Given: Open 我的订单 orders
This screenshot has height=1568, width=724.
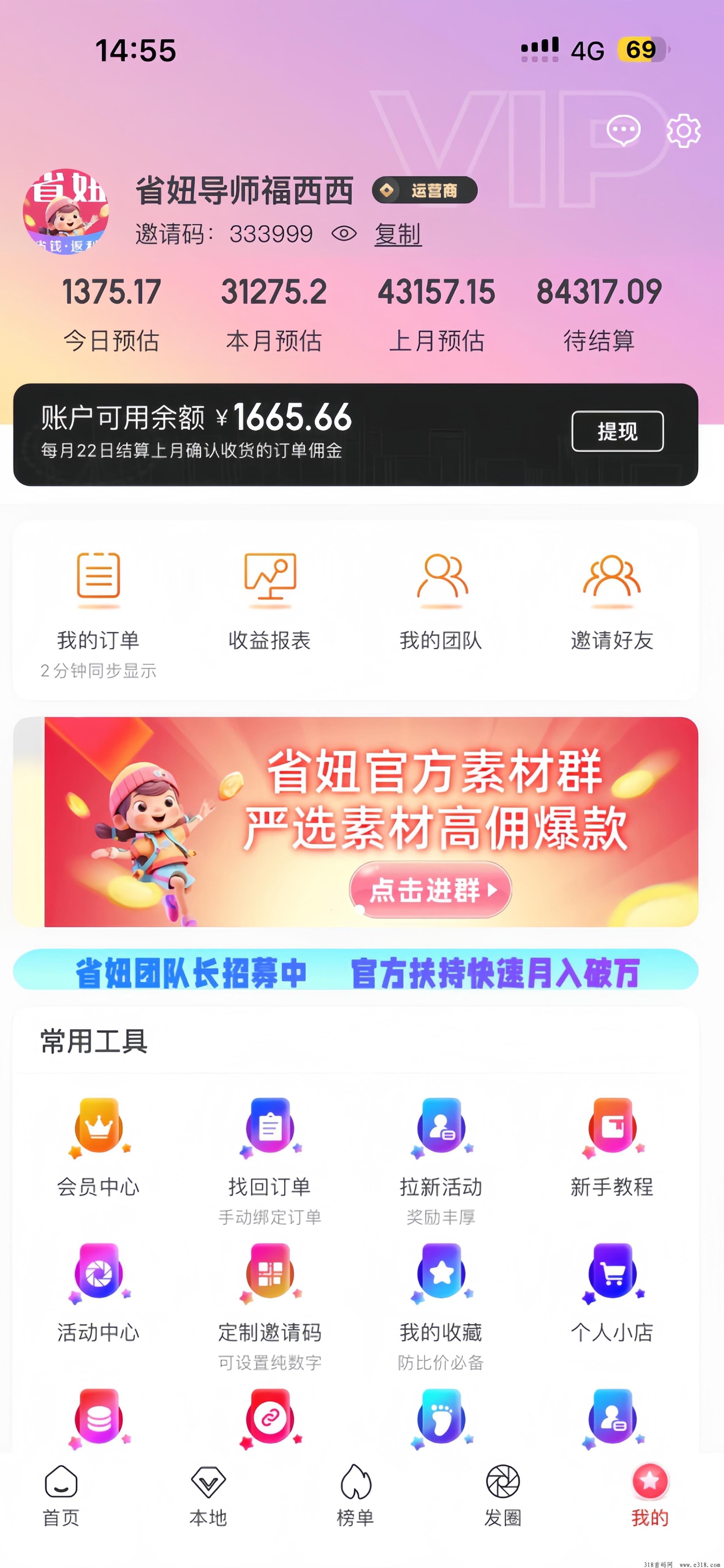Looking at the screenshot, I should (99, 600).
